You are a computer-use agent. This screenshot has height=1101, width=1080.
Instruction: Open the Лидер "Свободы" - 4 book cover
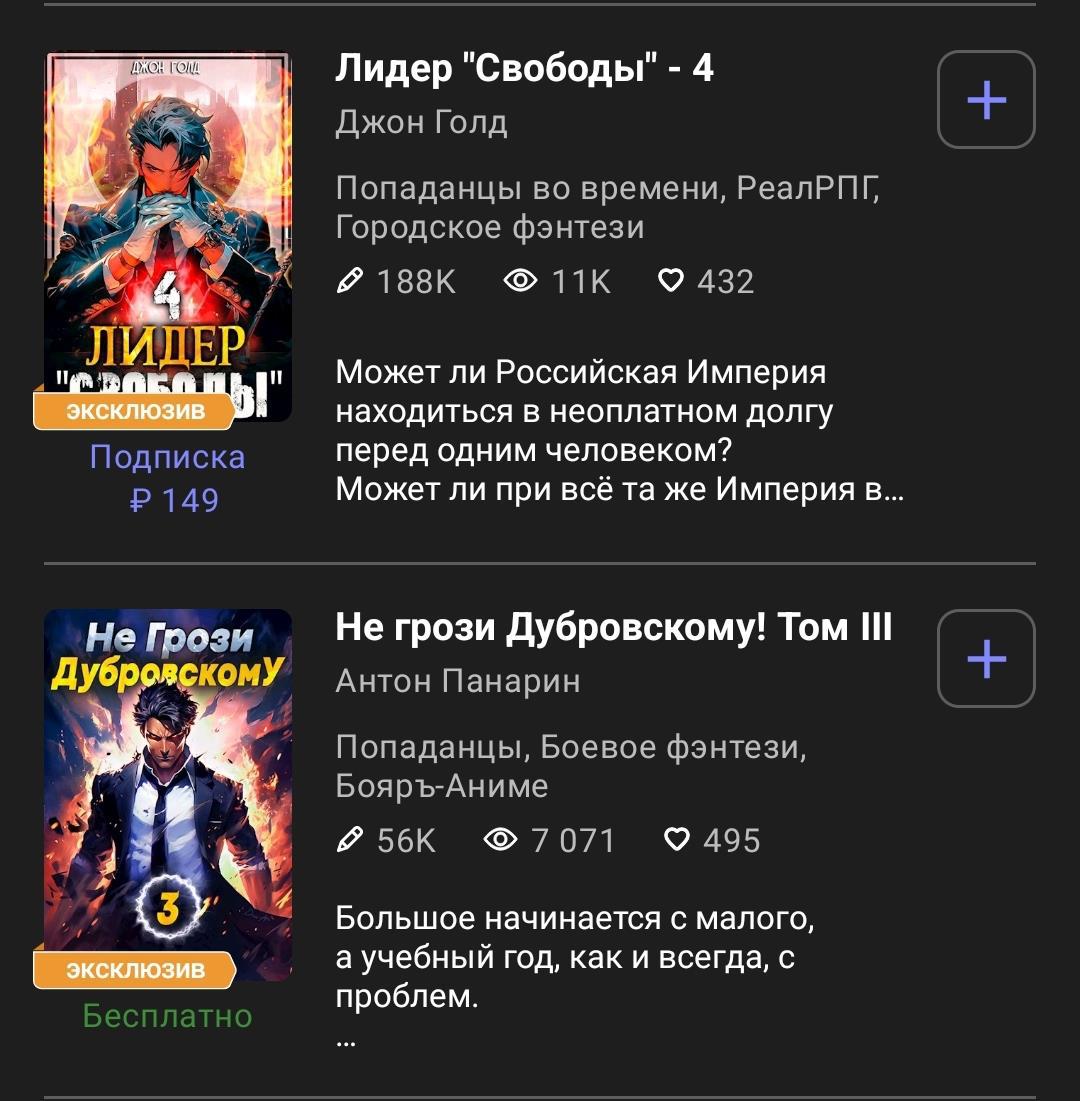[x=167, y=237]
